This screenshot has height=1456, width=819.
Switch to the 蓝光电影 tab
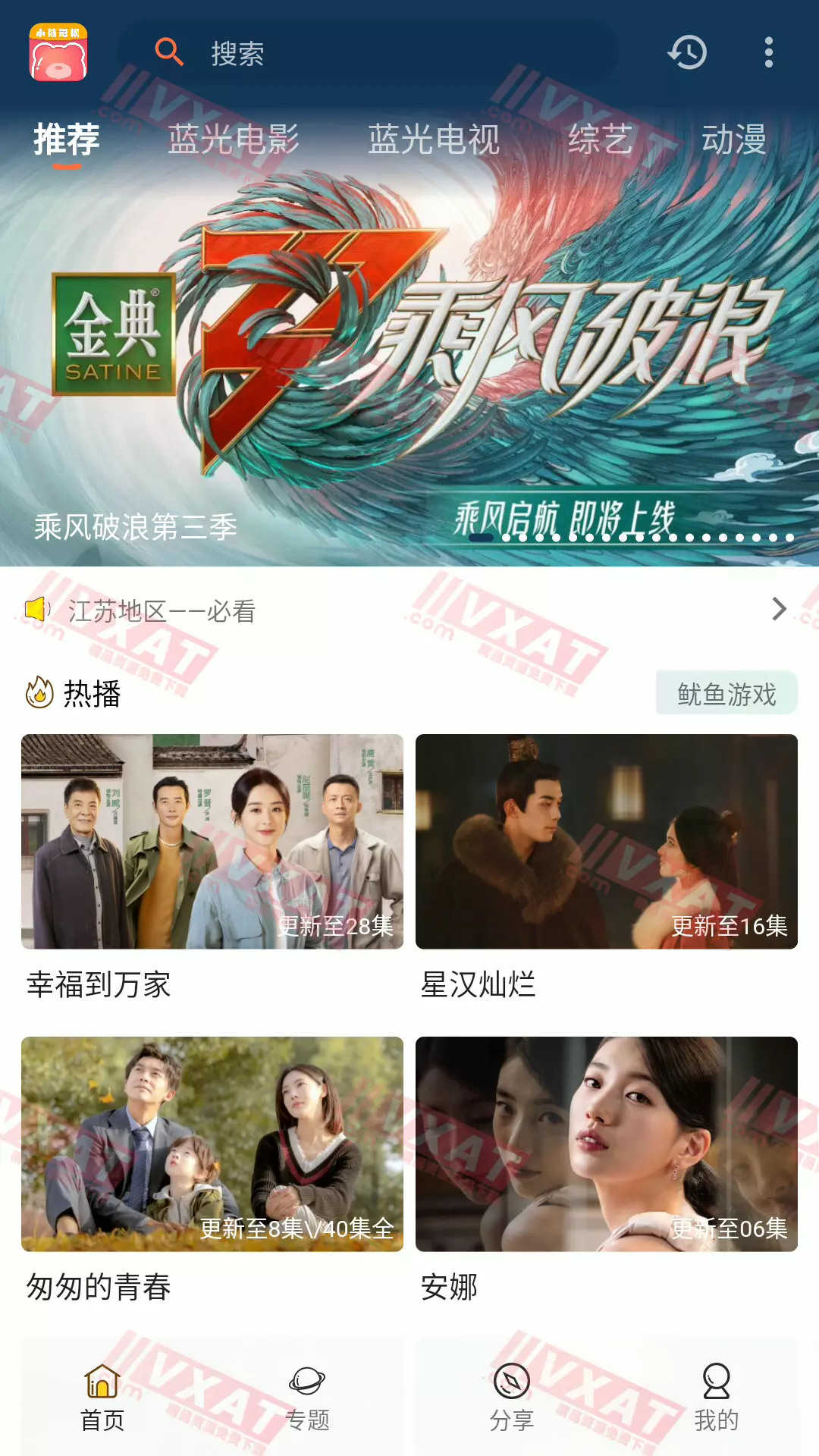pos(234,140)
